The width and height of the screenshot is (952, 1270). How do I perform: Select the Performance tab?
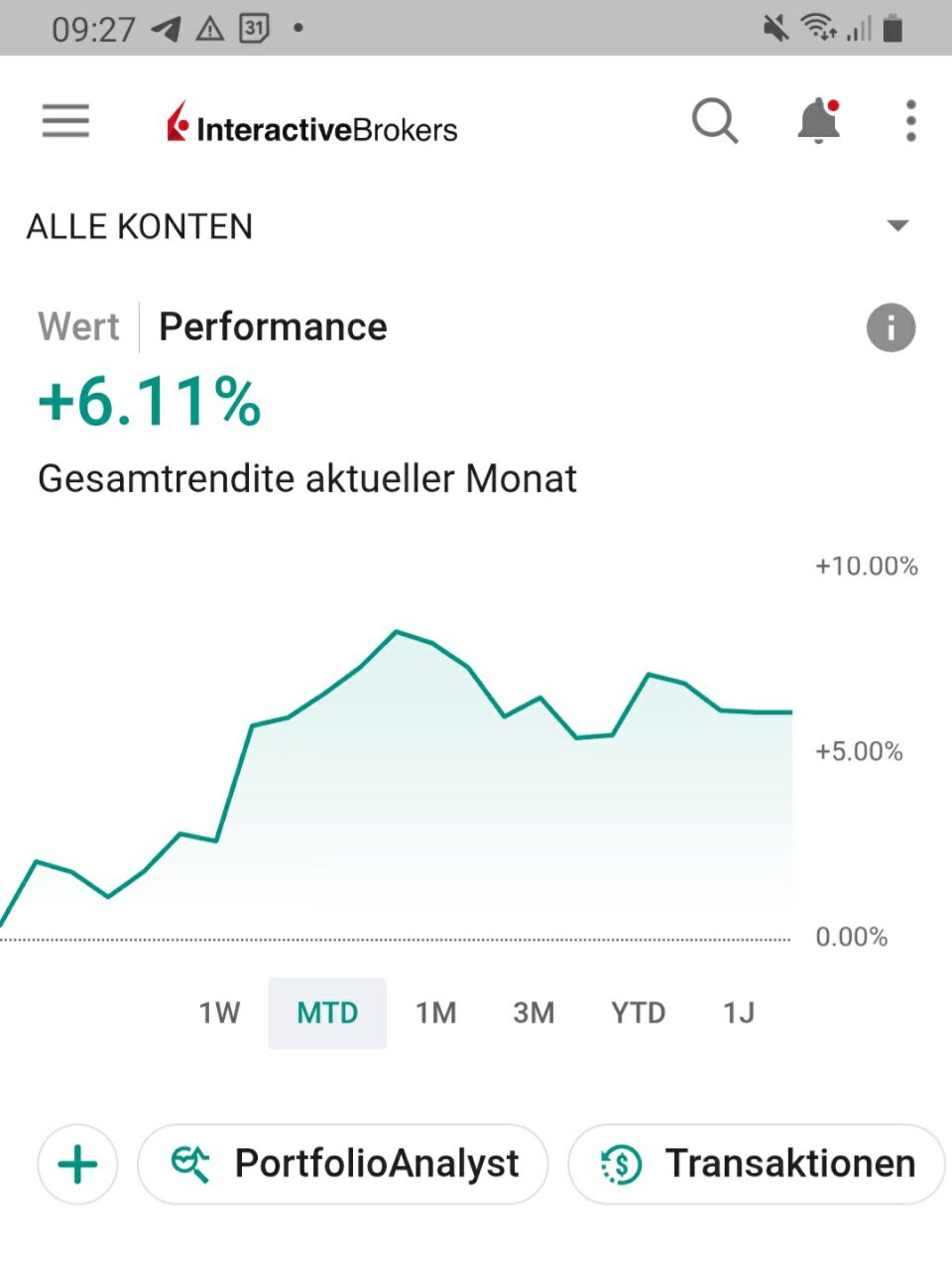point(273,326)
